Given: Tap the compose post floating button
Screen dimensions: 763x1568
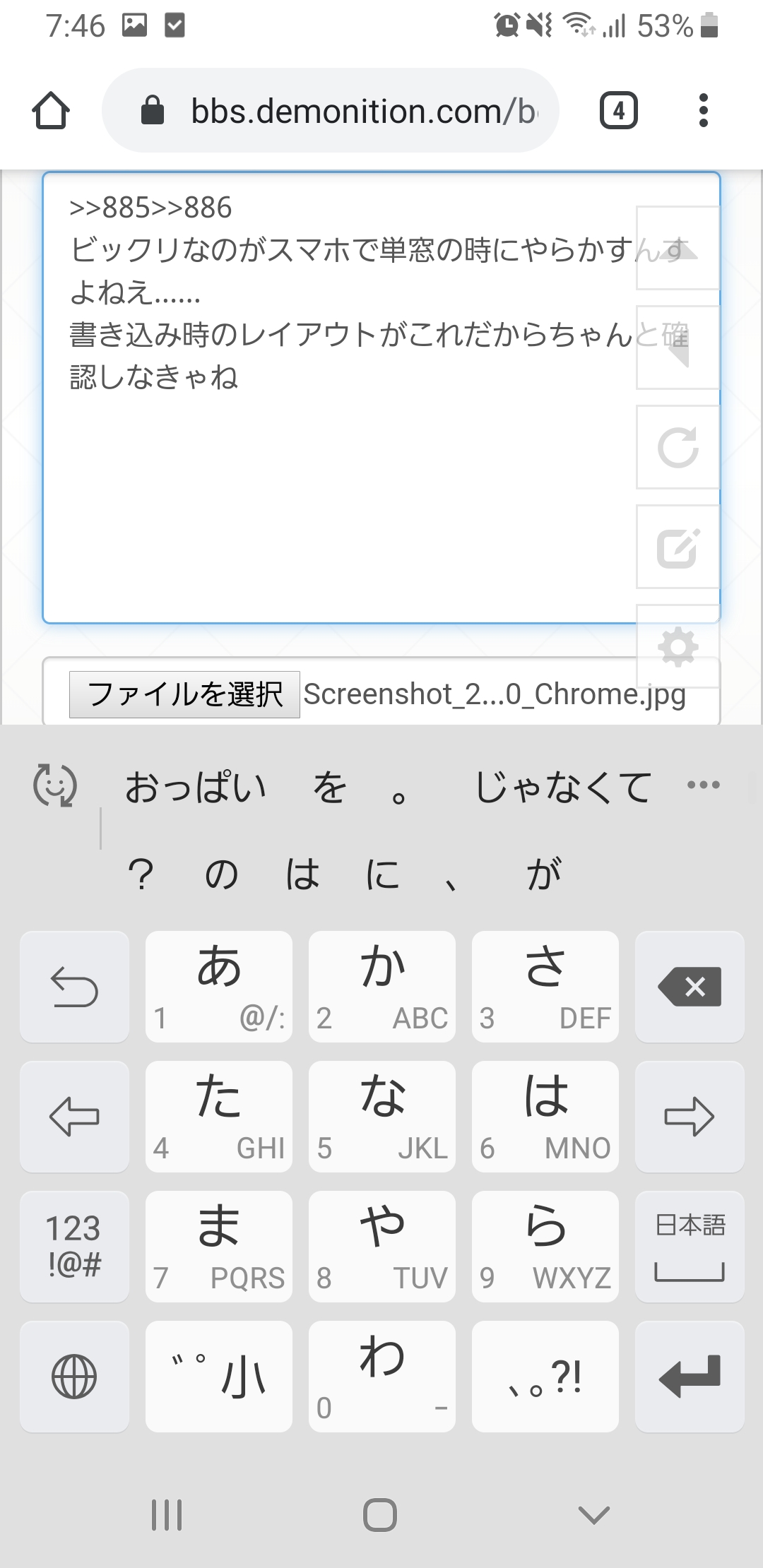Looking at the screenshot, I should (x=678, y=547).
